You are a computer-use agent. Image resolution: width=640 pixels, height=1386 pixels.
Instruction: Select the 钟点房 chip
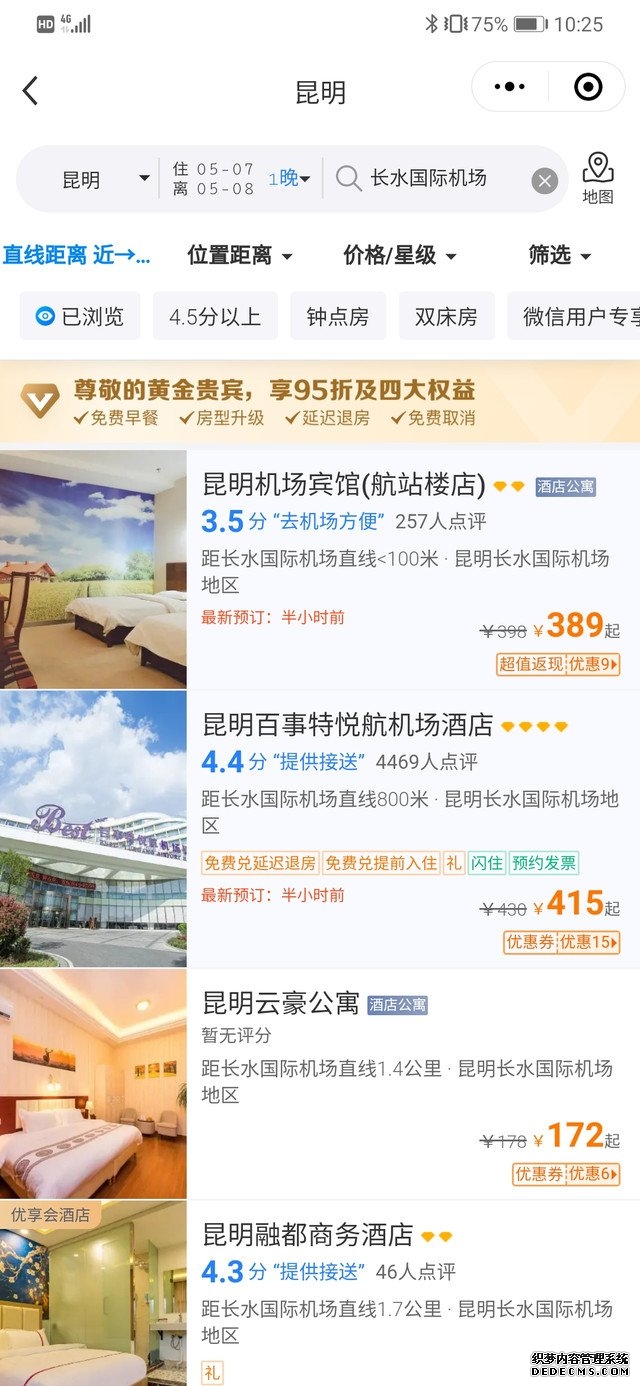(x=337, y=317)
